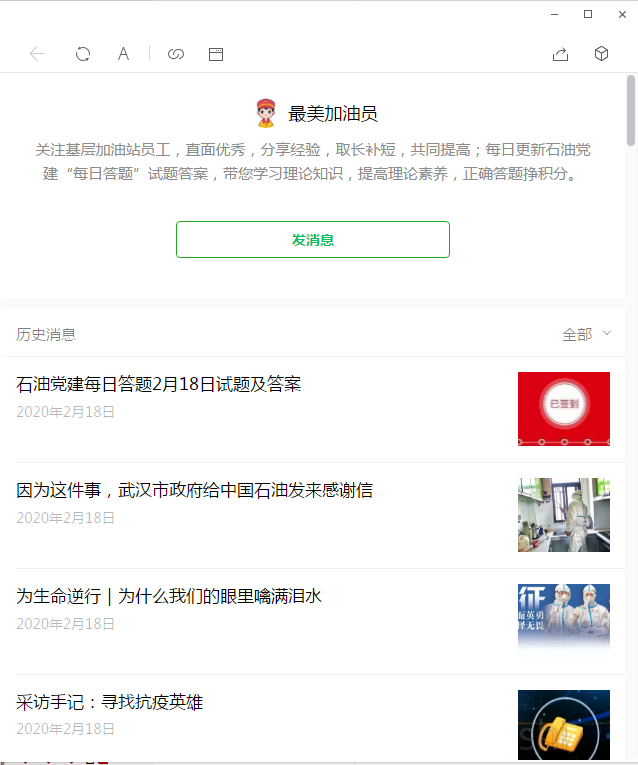Open article about 武汉市政府 thank-you letter
The image size is (638, 765).
pyautogui.click(x=194, y=491)
